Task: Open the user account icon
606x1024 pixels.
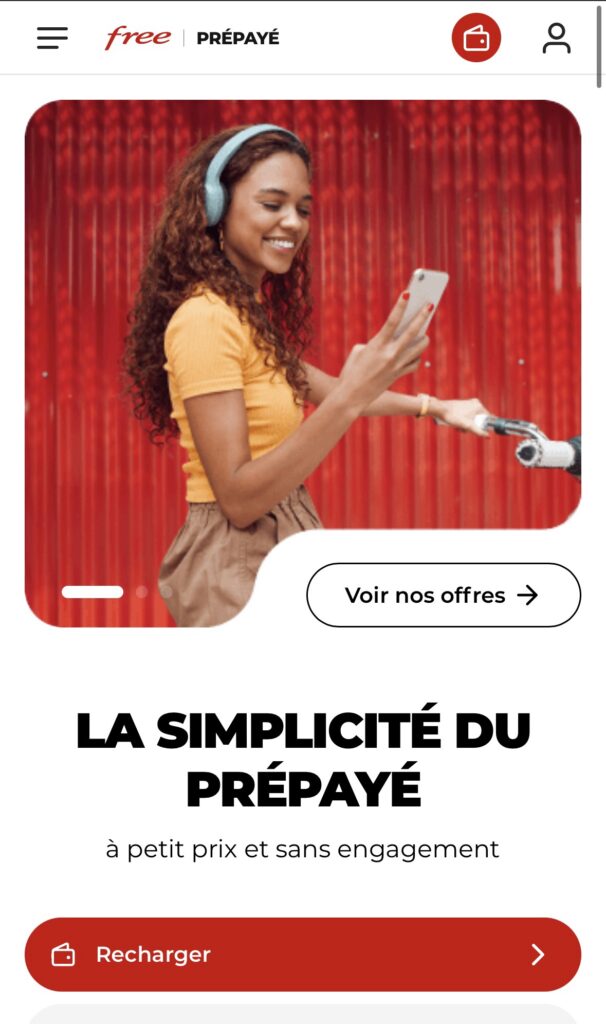Action: [x=556, y=39]
